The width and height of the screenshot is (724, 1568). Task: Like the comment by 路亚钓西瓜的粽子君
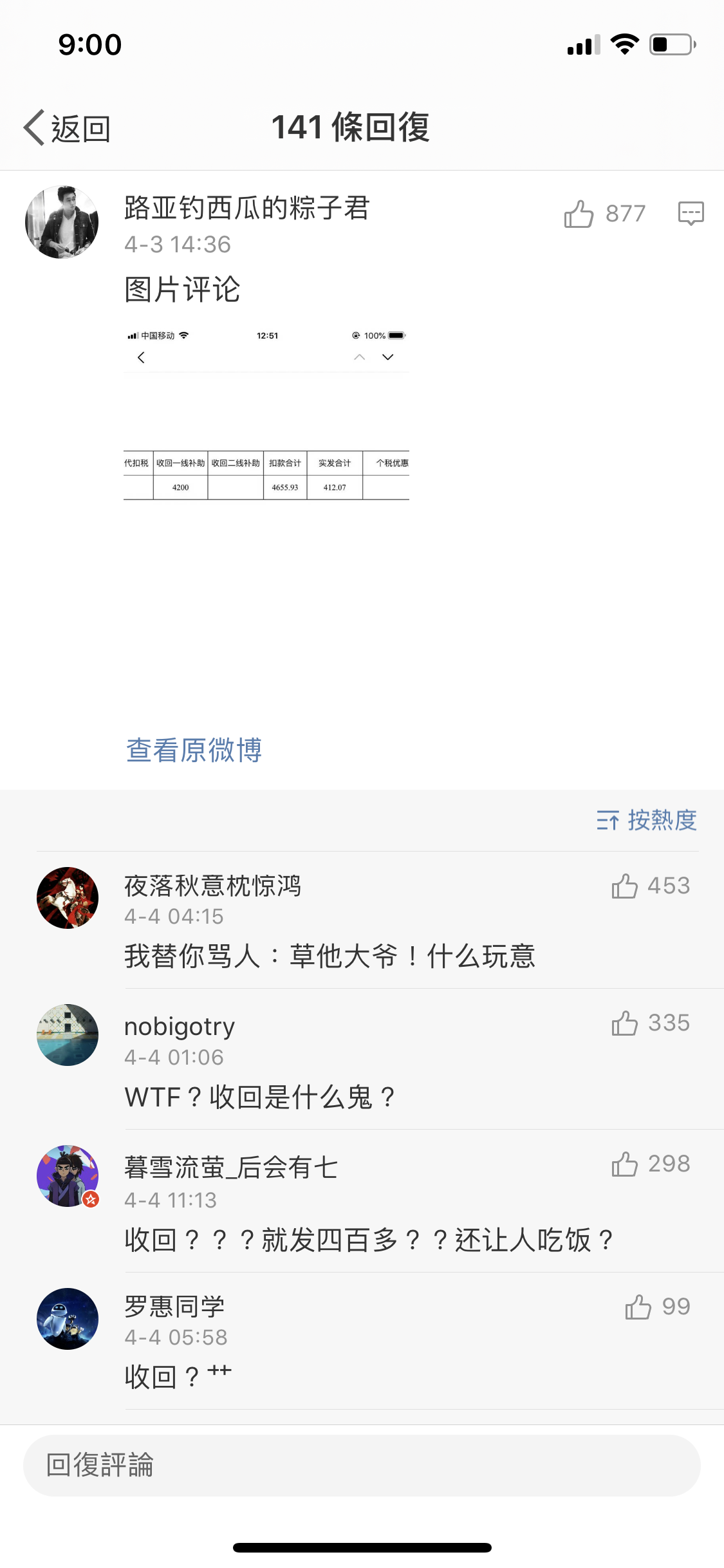579,214
